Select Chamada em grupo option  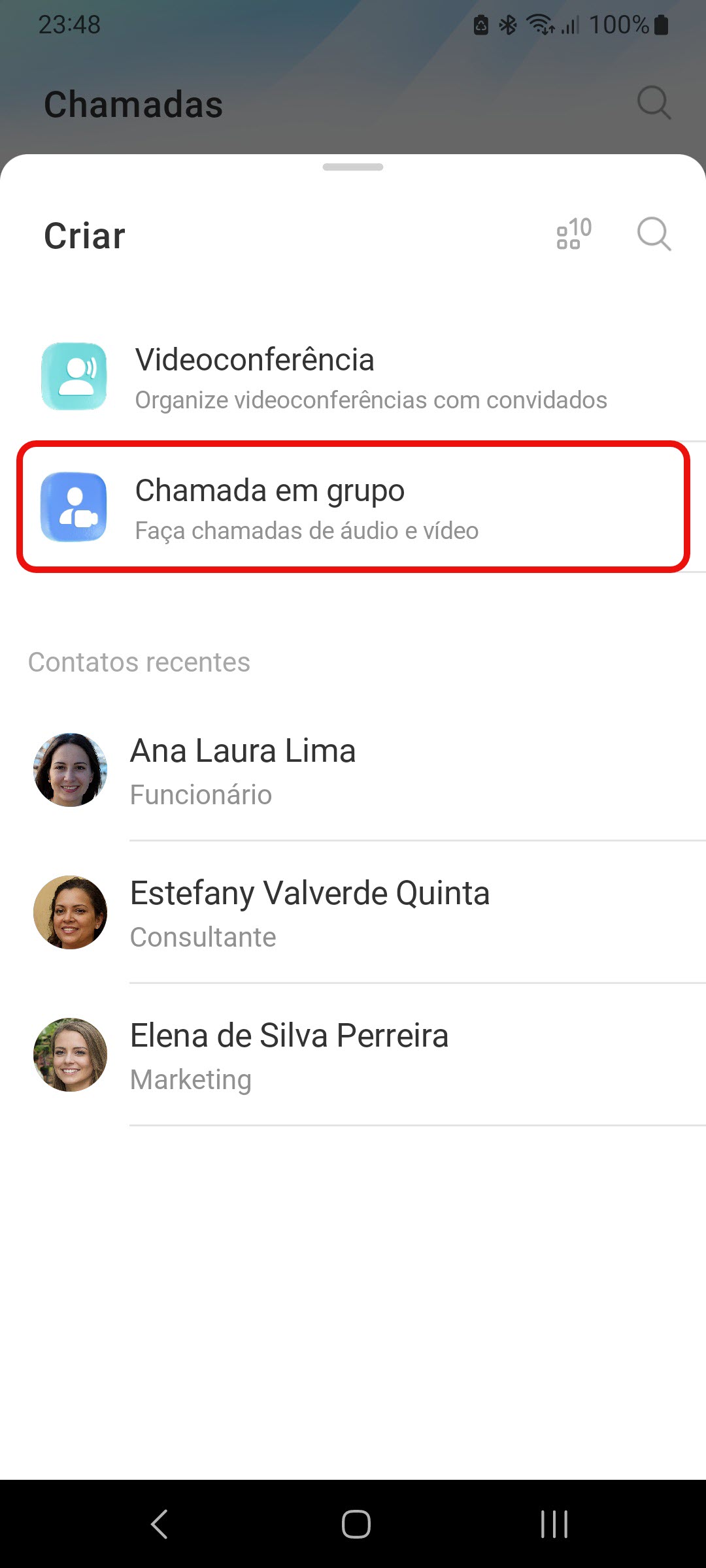click(353, 508)
